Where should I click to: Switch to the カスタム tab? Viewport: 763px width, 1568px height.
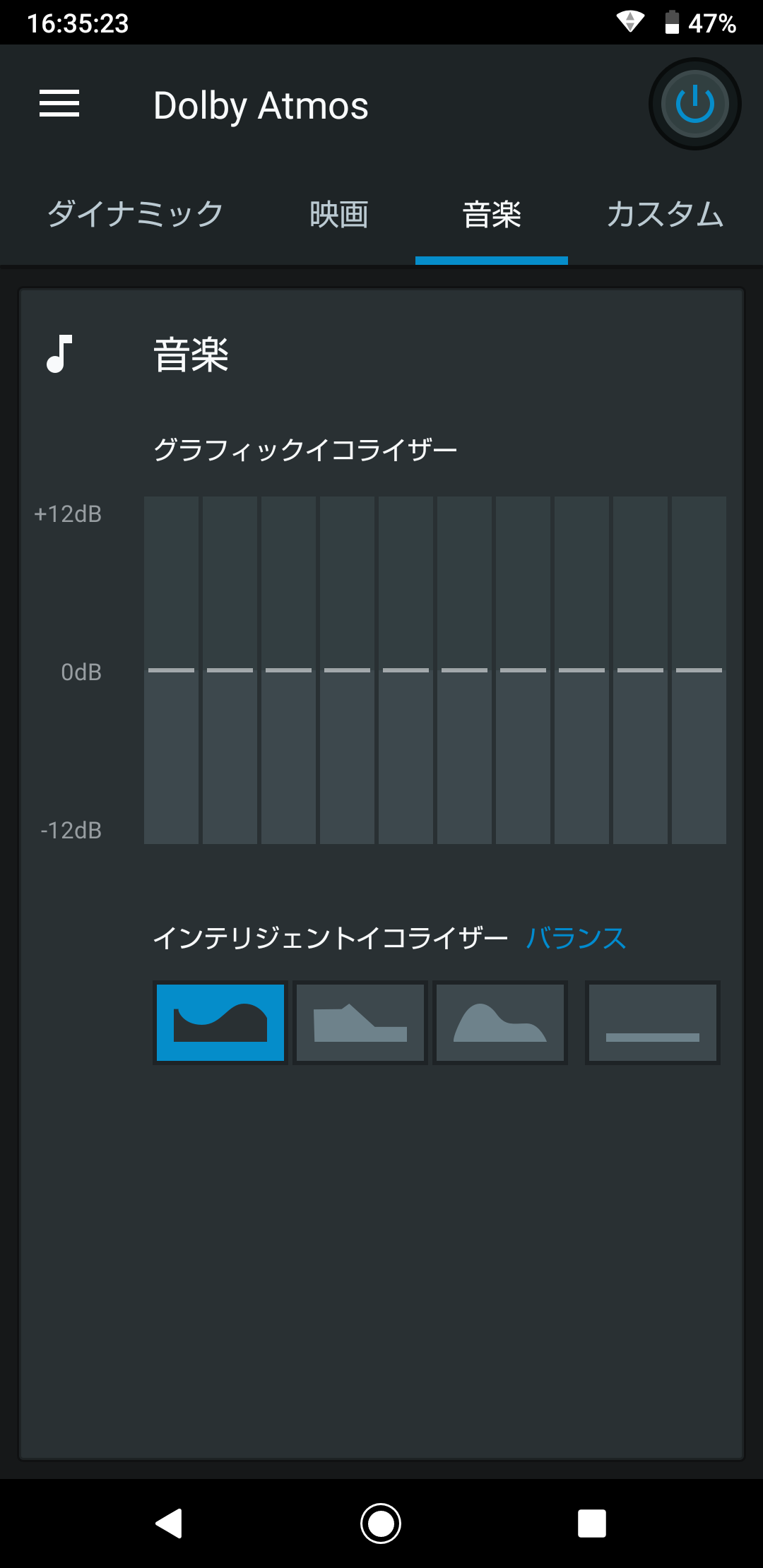tap(665, 214)
